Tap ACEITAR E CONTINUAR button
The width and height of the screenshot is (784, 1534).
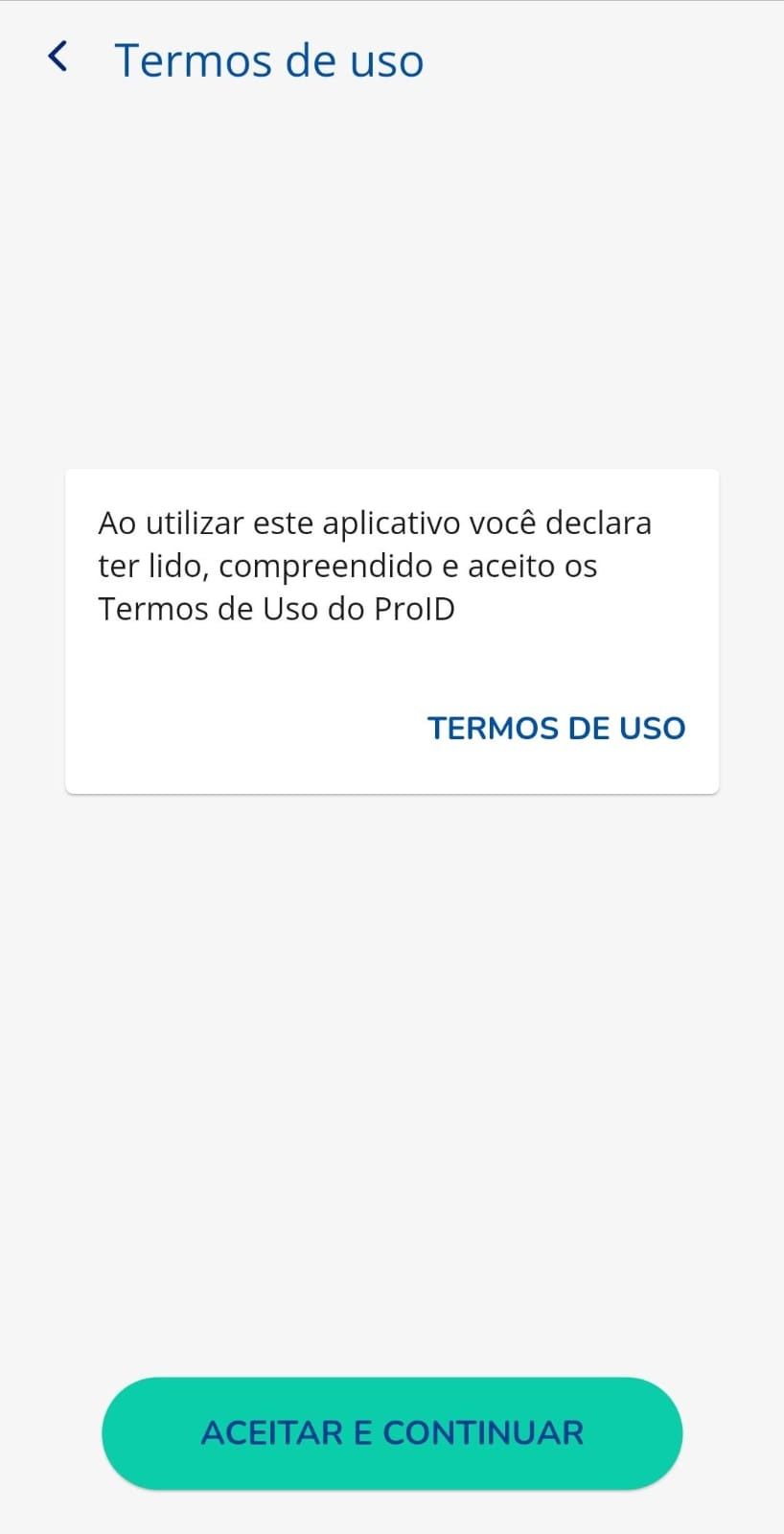[x=392, y=1432]
